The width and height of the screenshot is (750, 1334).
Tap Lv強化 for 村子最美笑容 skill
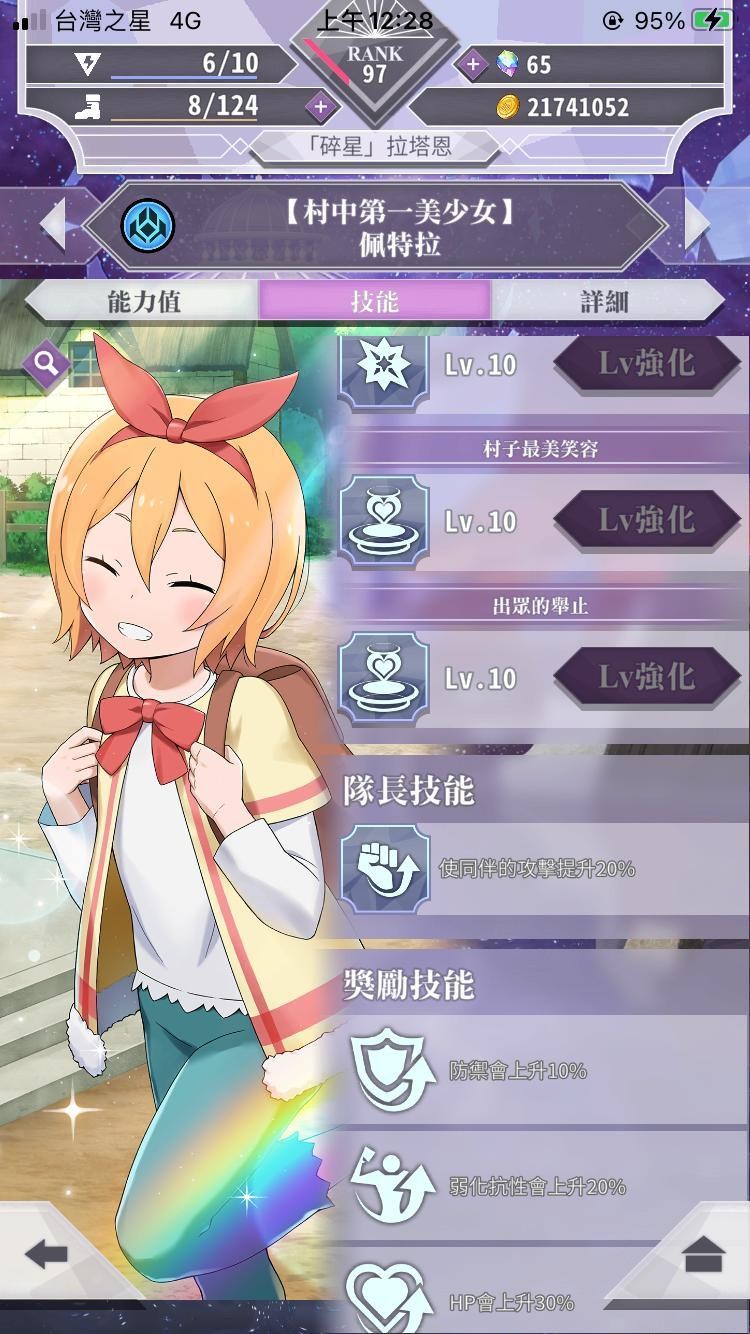(648, 520)
